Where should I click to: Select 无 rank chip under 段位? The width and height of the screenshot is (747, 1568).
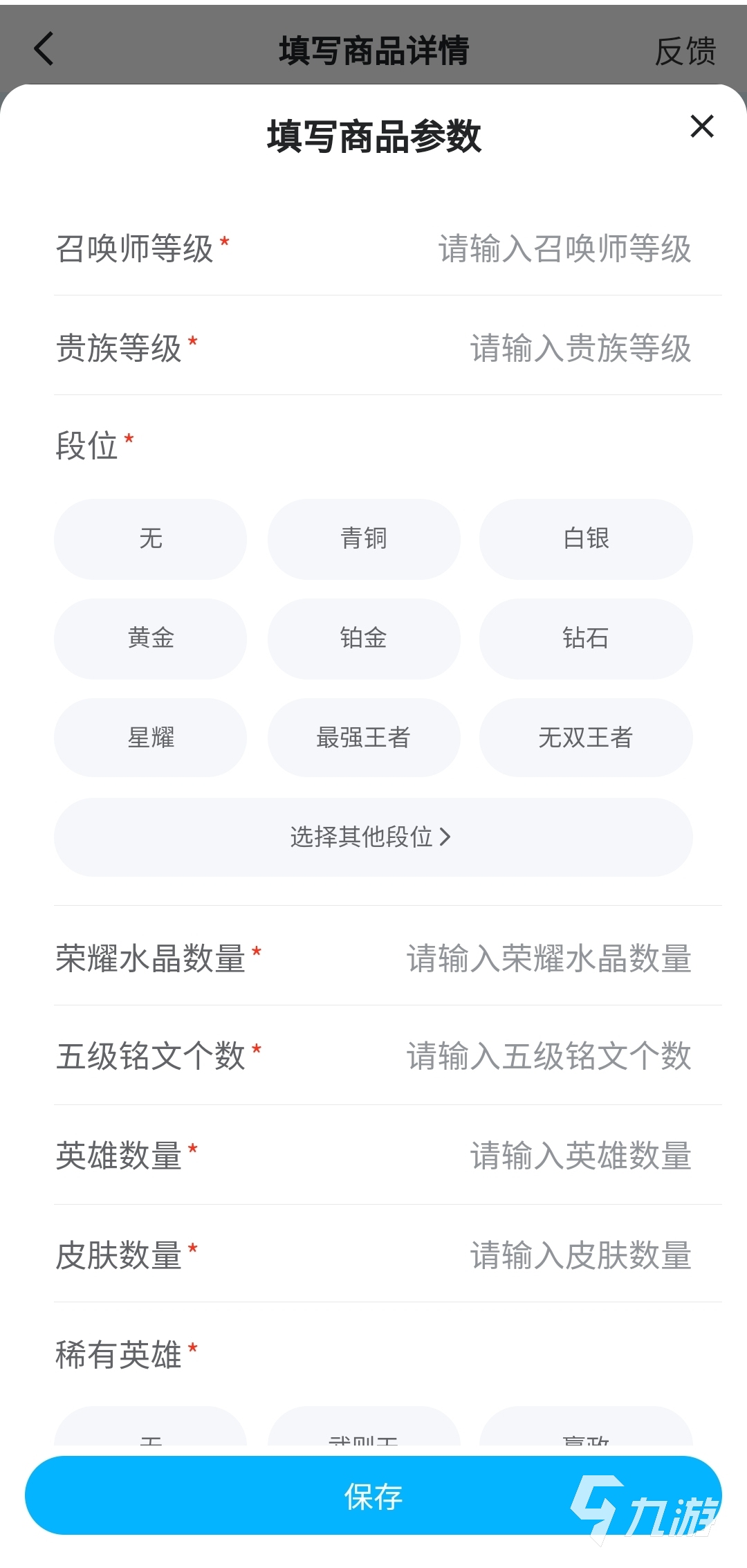150,539
